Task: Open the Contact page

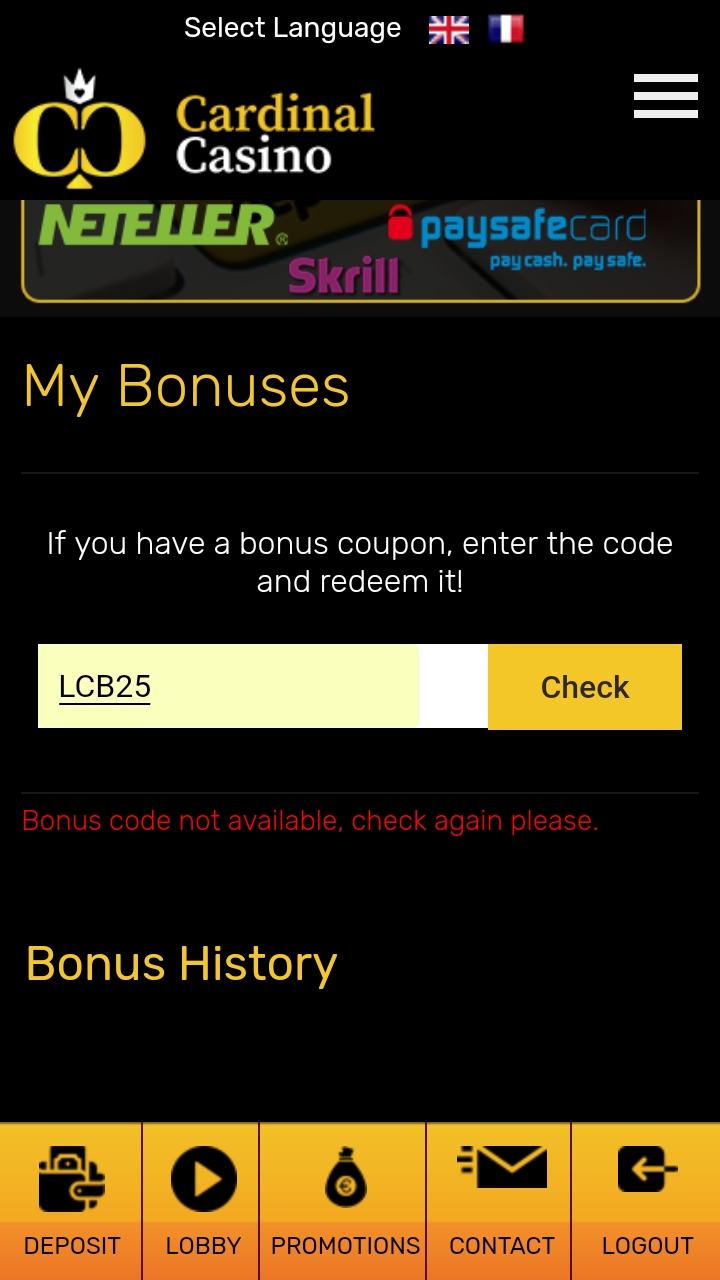Action: coord(501,1200)
